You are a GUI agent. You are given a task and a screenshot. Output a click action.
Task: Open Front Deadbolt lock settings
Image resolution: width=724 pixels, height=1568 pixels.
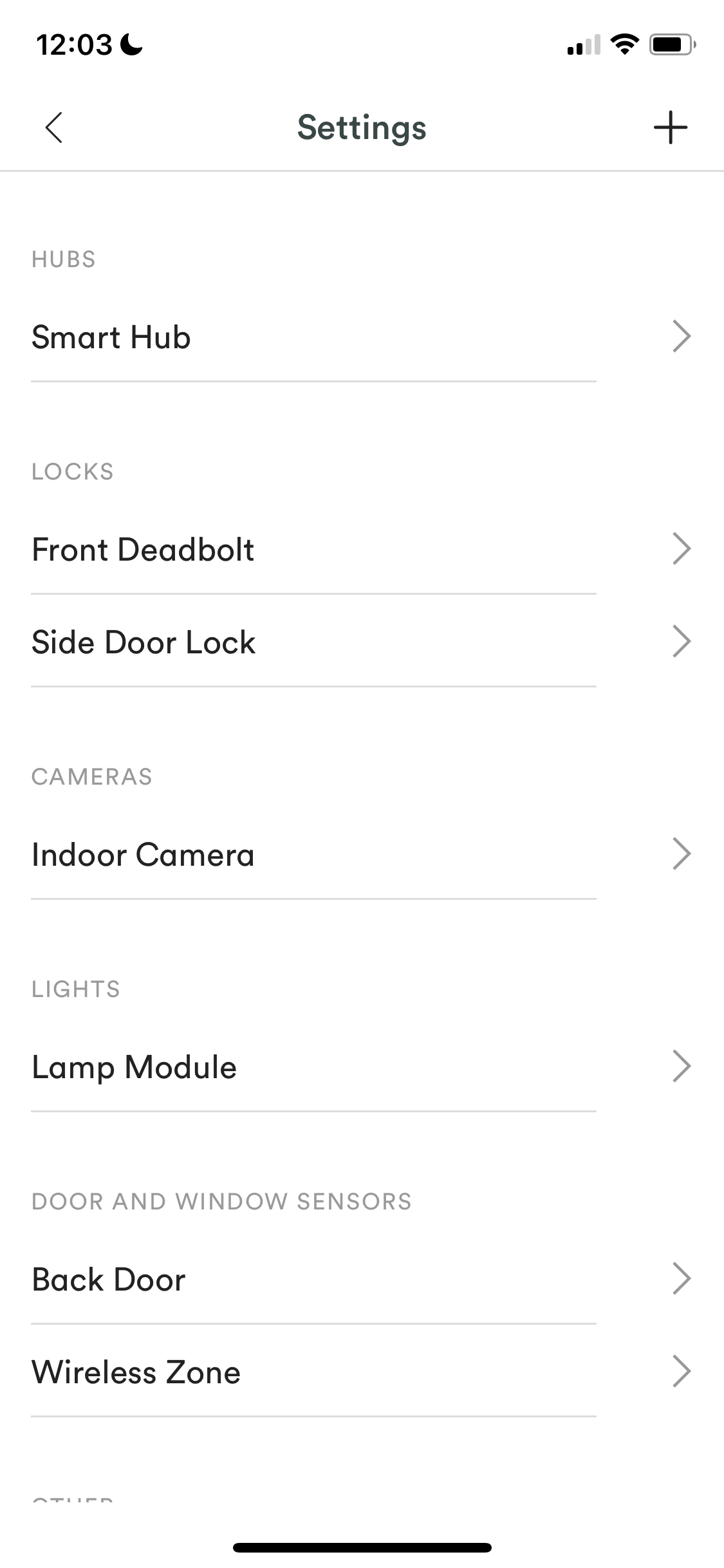[257, 550]
